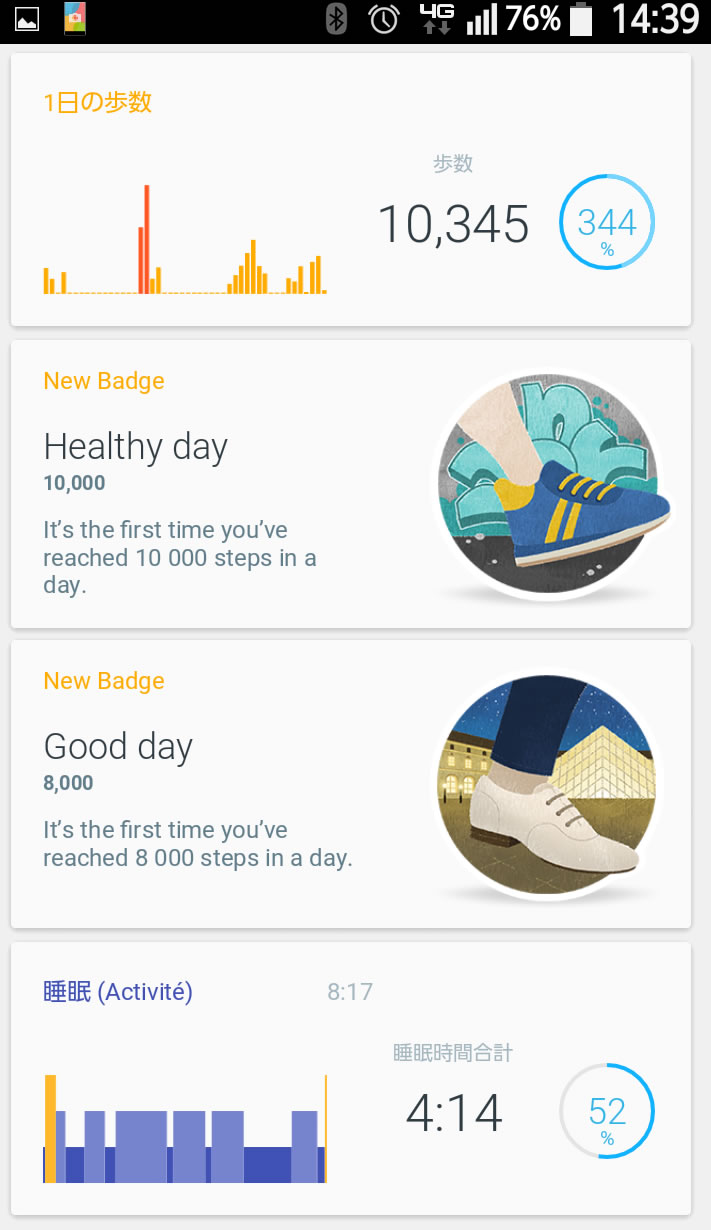View the Good day badge card
The image size is (711, 1230).
pos(351,784)
